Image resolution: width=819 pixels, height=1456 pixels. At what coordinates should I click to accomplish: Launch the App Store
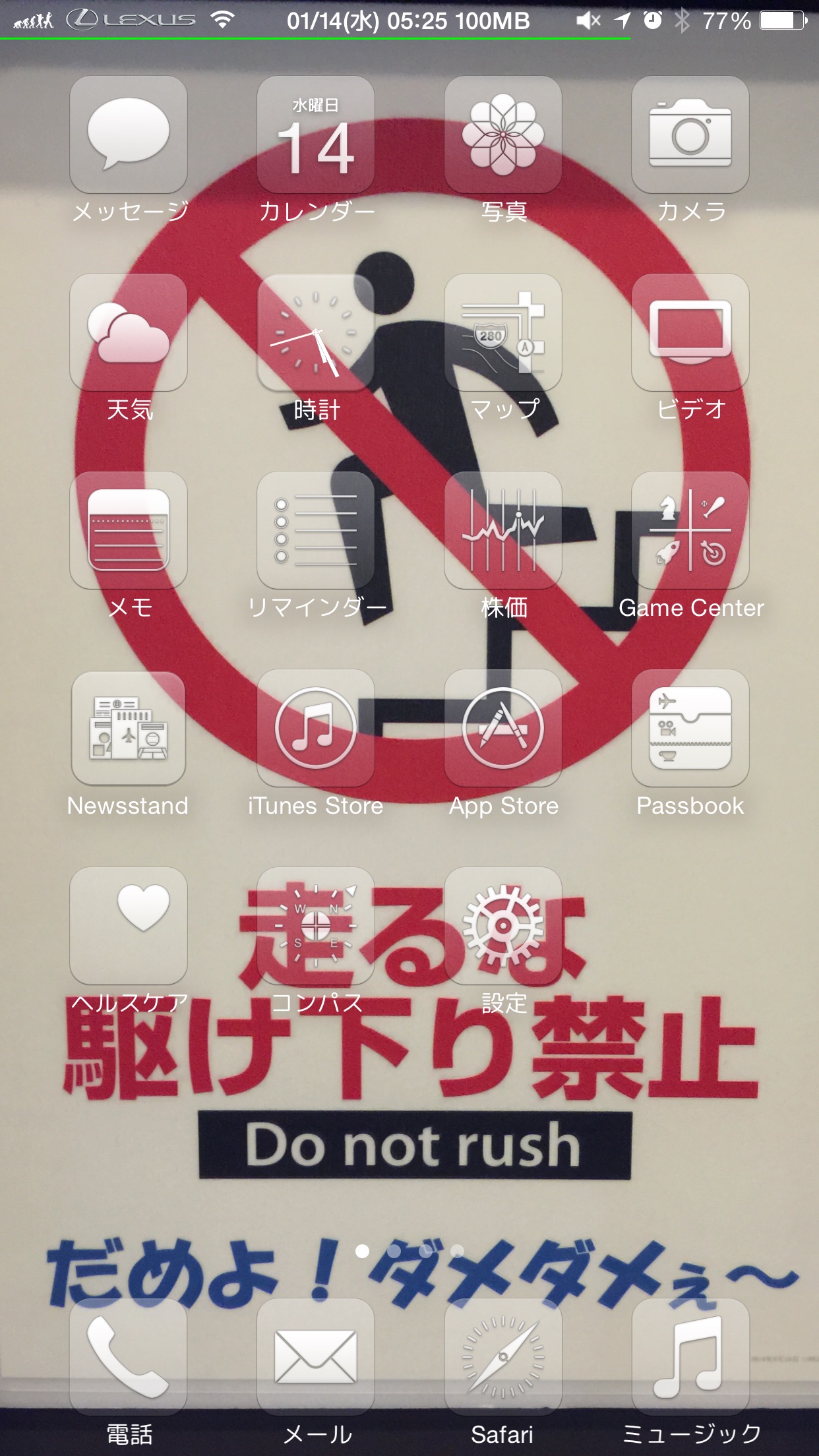(x=503, y=728)
